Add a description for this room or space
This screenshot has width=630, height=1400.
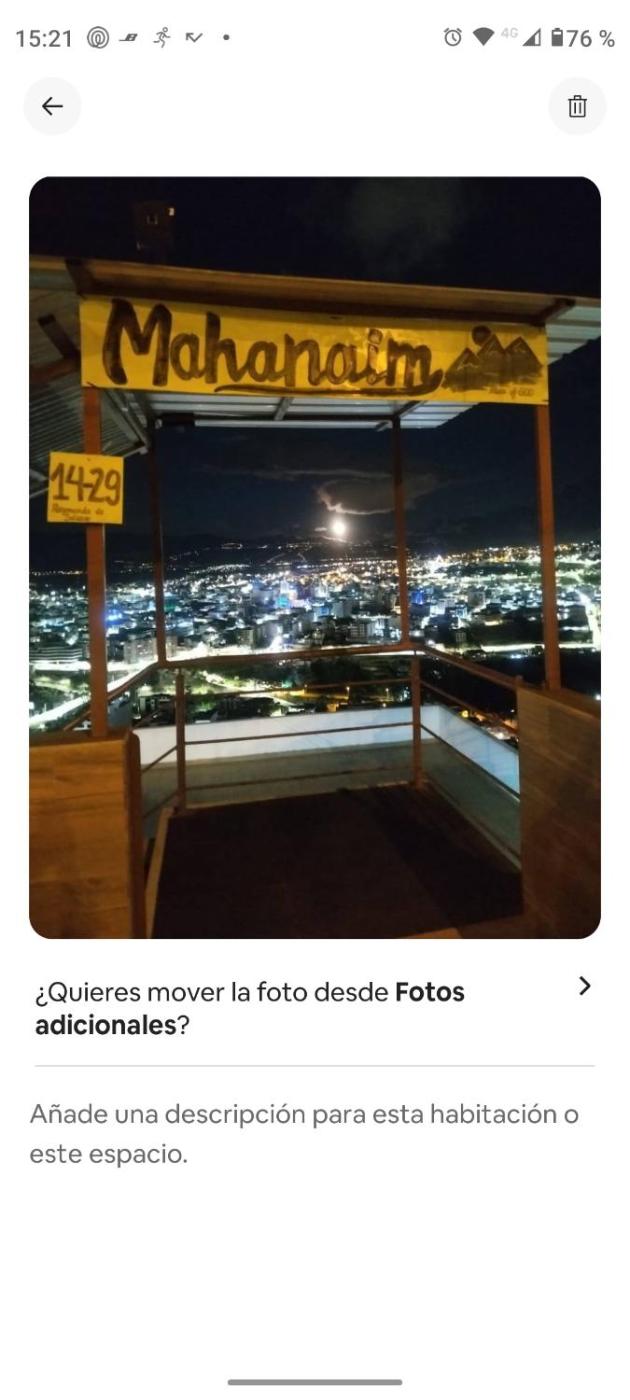tap(304, 1133)
